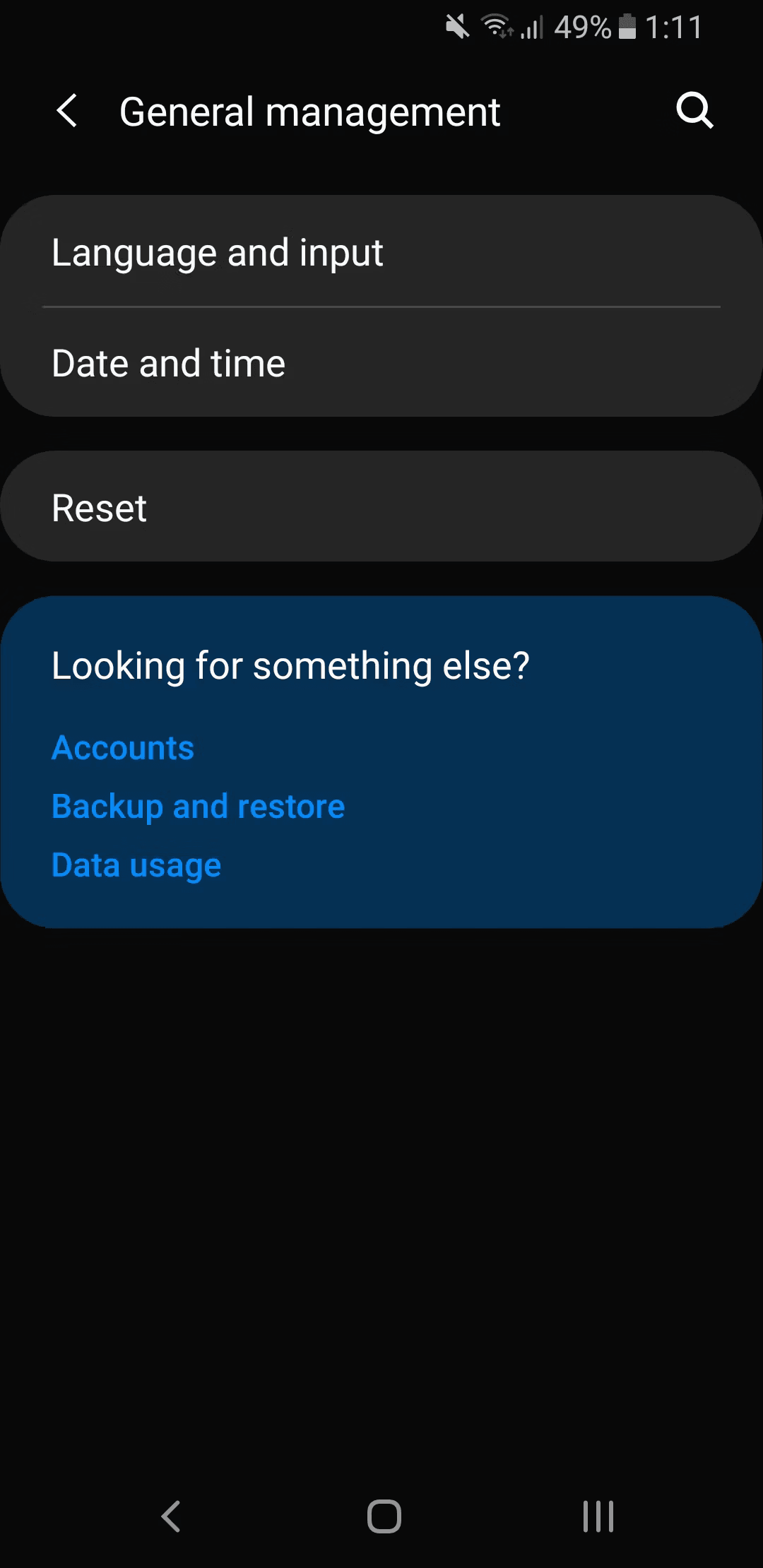Screen dimensions: 763x1568
Task: Follow the Data usage link
Action: tap(136, 865)
